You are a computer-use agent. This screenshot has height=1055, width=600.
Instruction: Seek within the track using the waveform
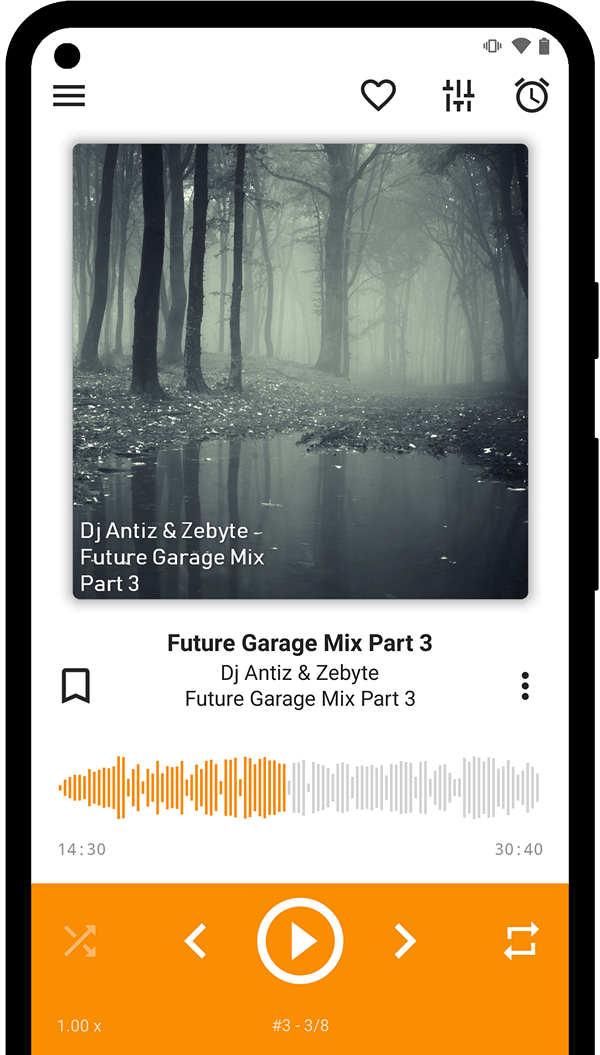click(x=300, y=788)
